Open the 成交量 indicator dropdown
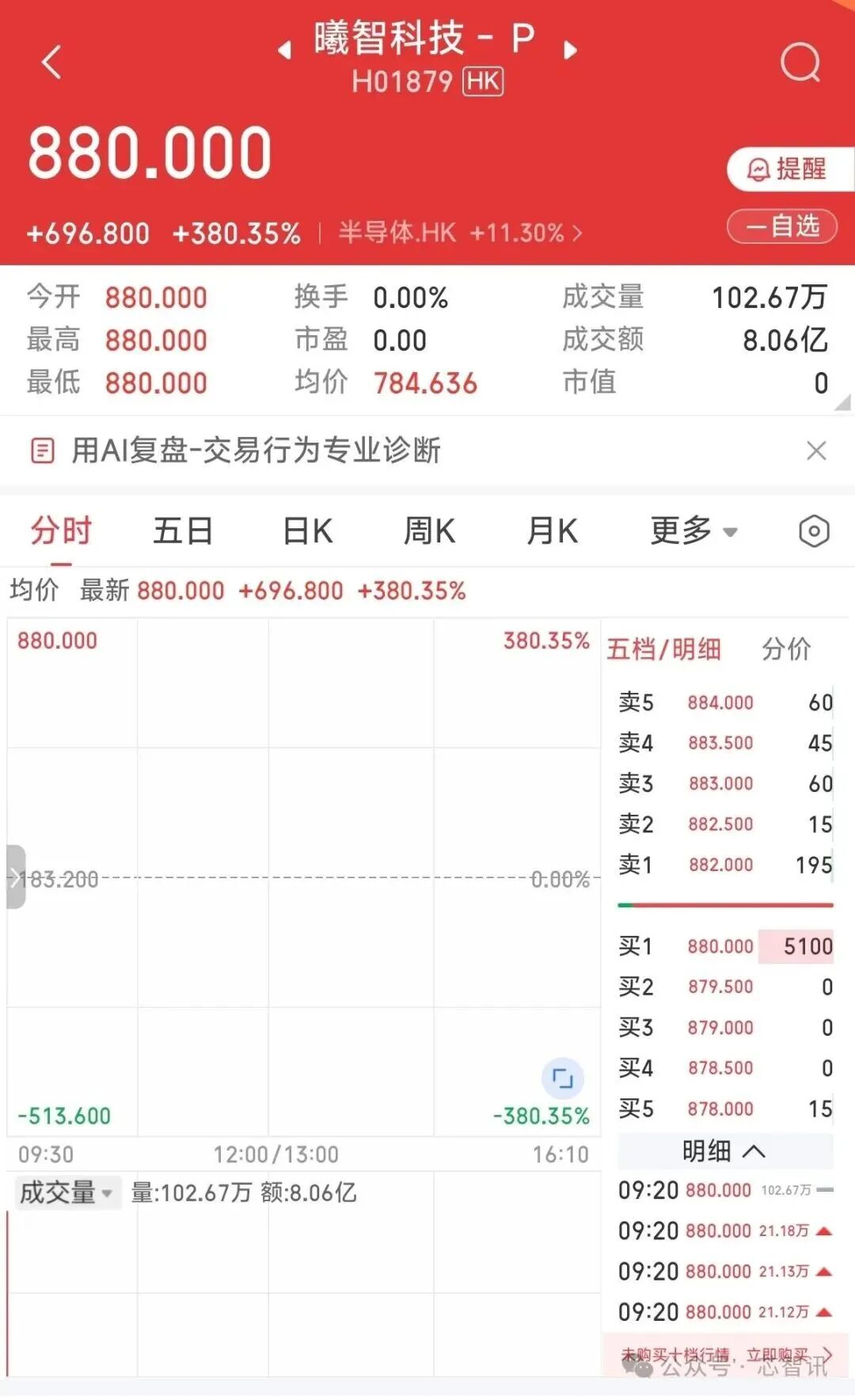This screenshot has width=855, height=1400. [x=66, y=1192]
